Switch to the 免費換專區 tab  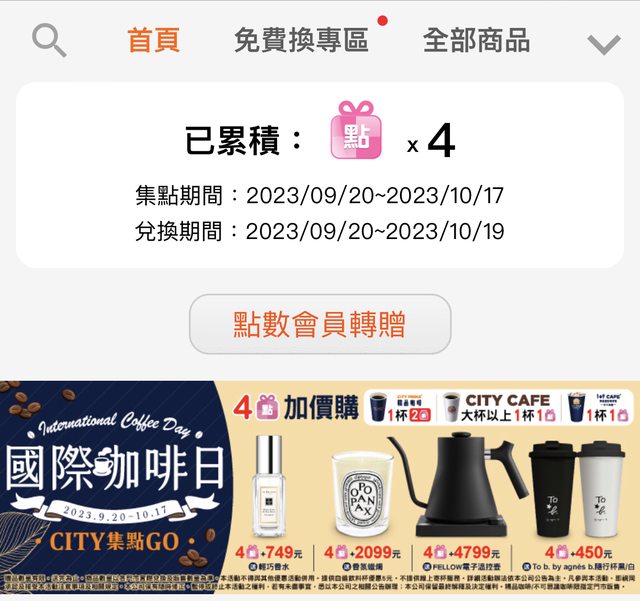(301, 41)
